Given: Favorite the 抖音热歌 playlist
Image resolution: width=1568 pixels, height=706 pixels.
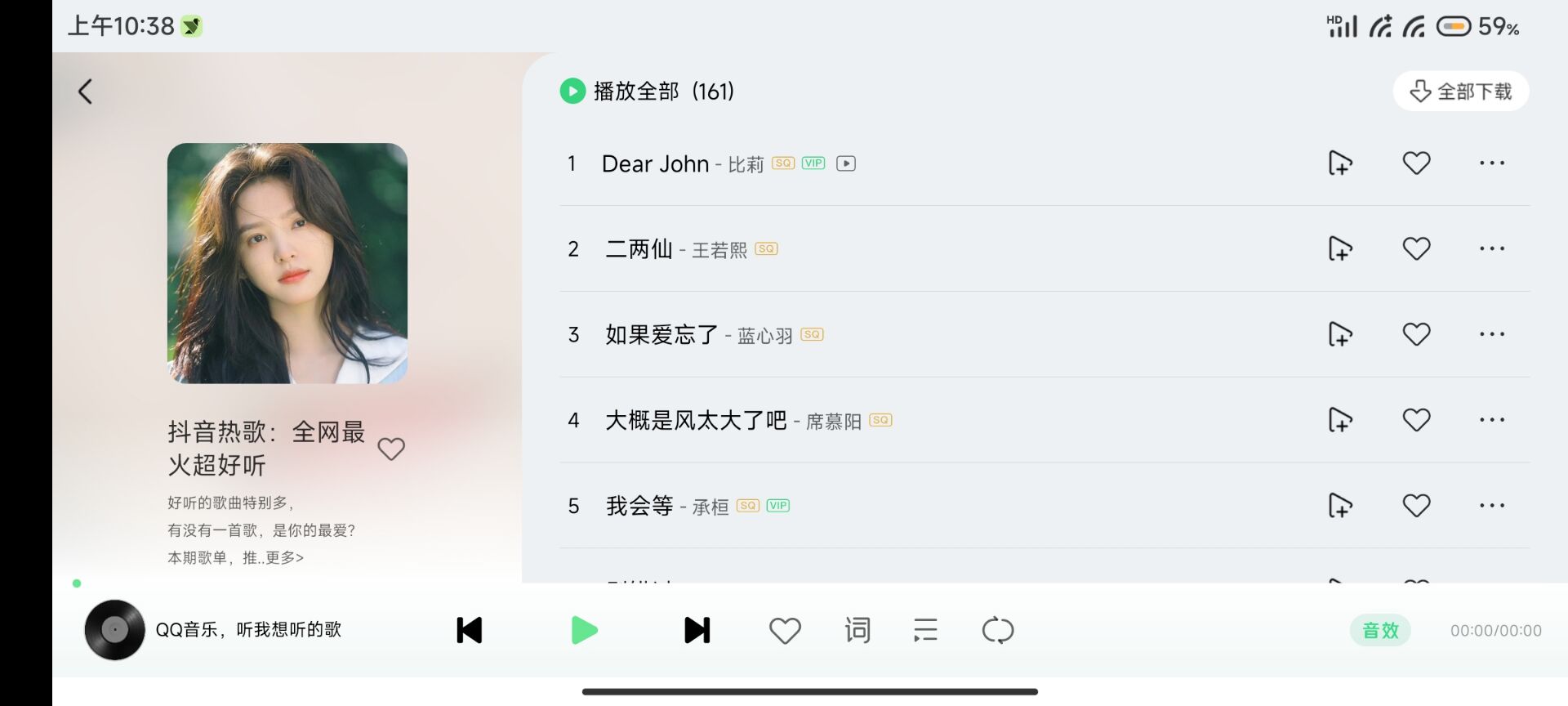Looking at the screenshot, I should coord(391,449).
